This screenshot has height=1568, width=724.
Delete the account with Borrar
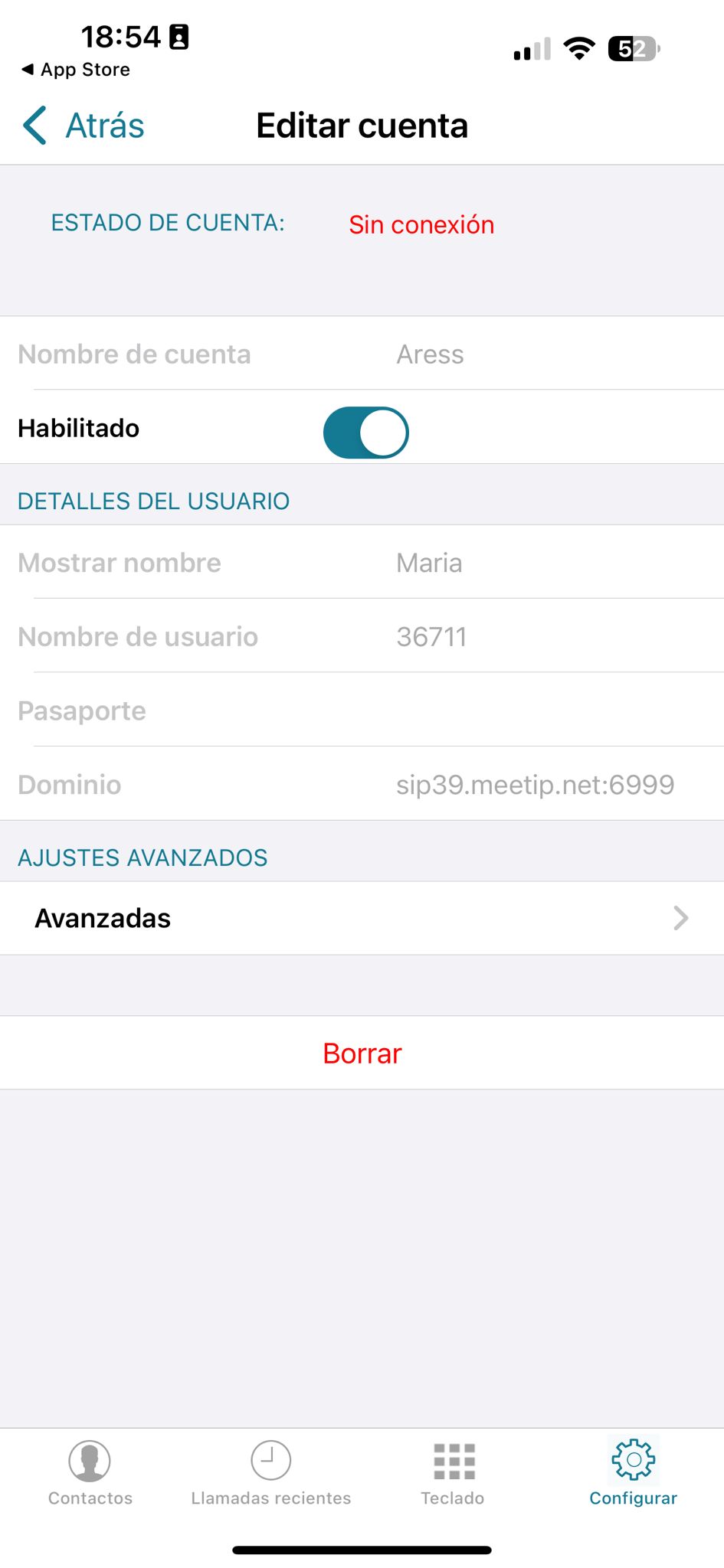point(362,1053)
